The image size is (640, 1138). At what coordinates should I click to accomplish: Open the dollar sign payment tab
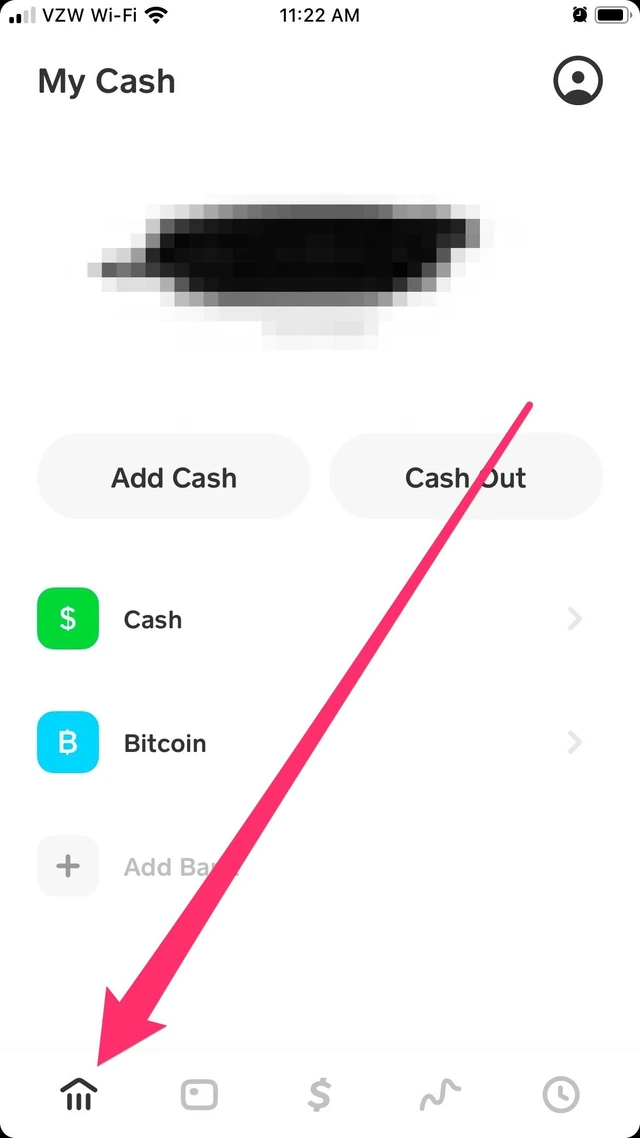click(319, 1095)
